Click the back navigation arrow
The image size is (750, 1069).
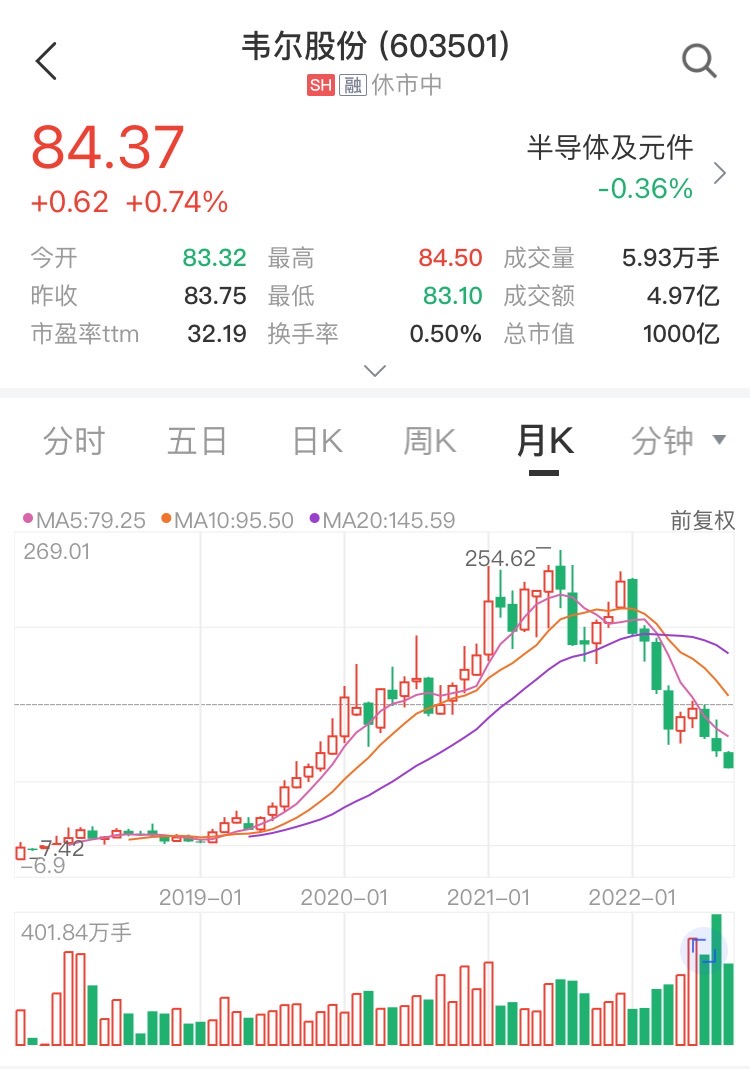point(47,60)
